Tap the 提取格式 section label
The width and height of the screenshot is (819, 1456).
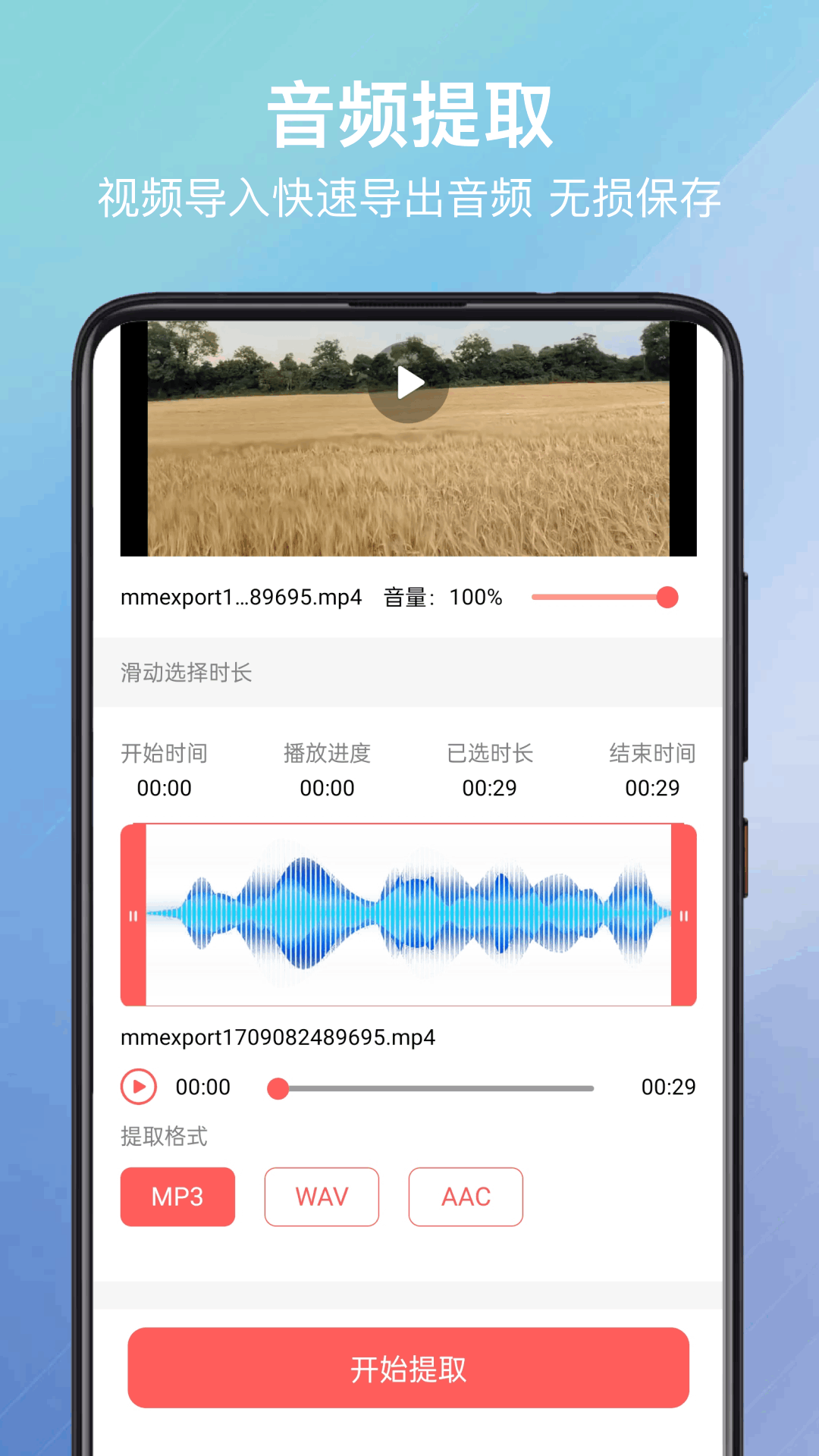[x=164, y=1137]
